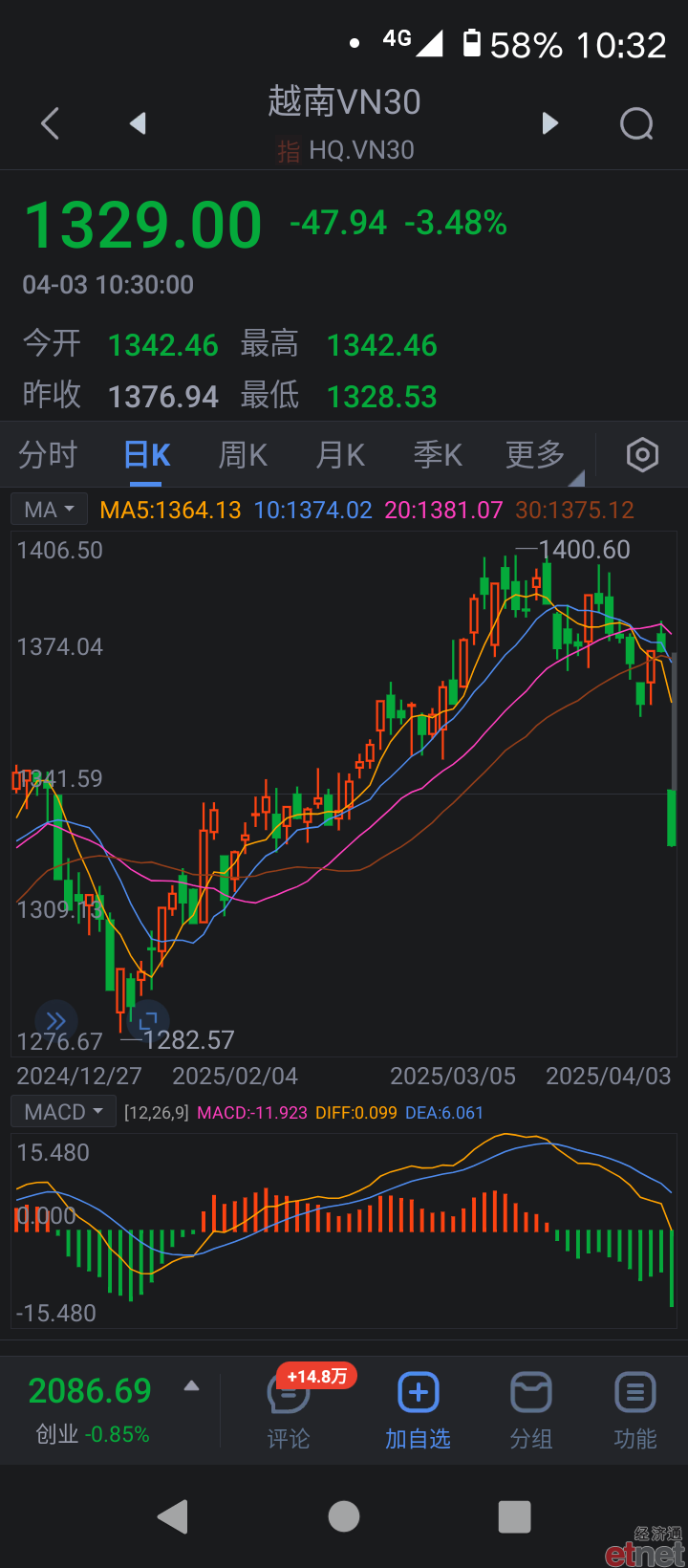The height and width of the screenshot is (1568, 688).
Task: Open the 功能 functions menu
Action: coord(635,1411)
